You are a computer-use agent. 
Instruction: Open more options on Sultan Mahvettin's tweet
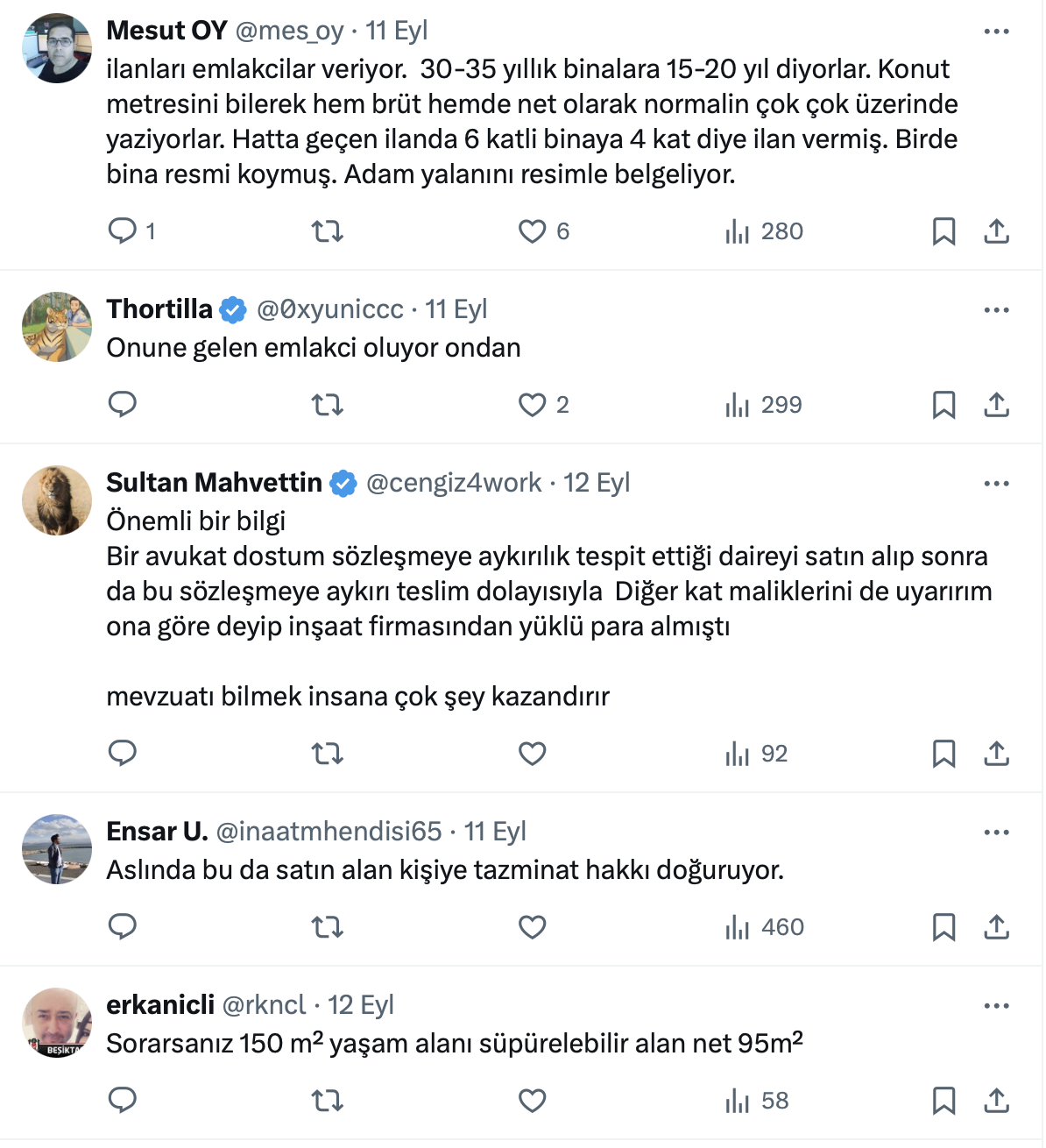click(x=996, y=484)
